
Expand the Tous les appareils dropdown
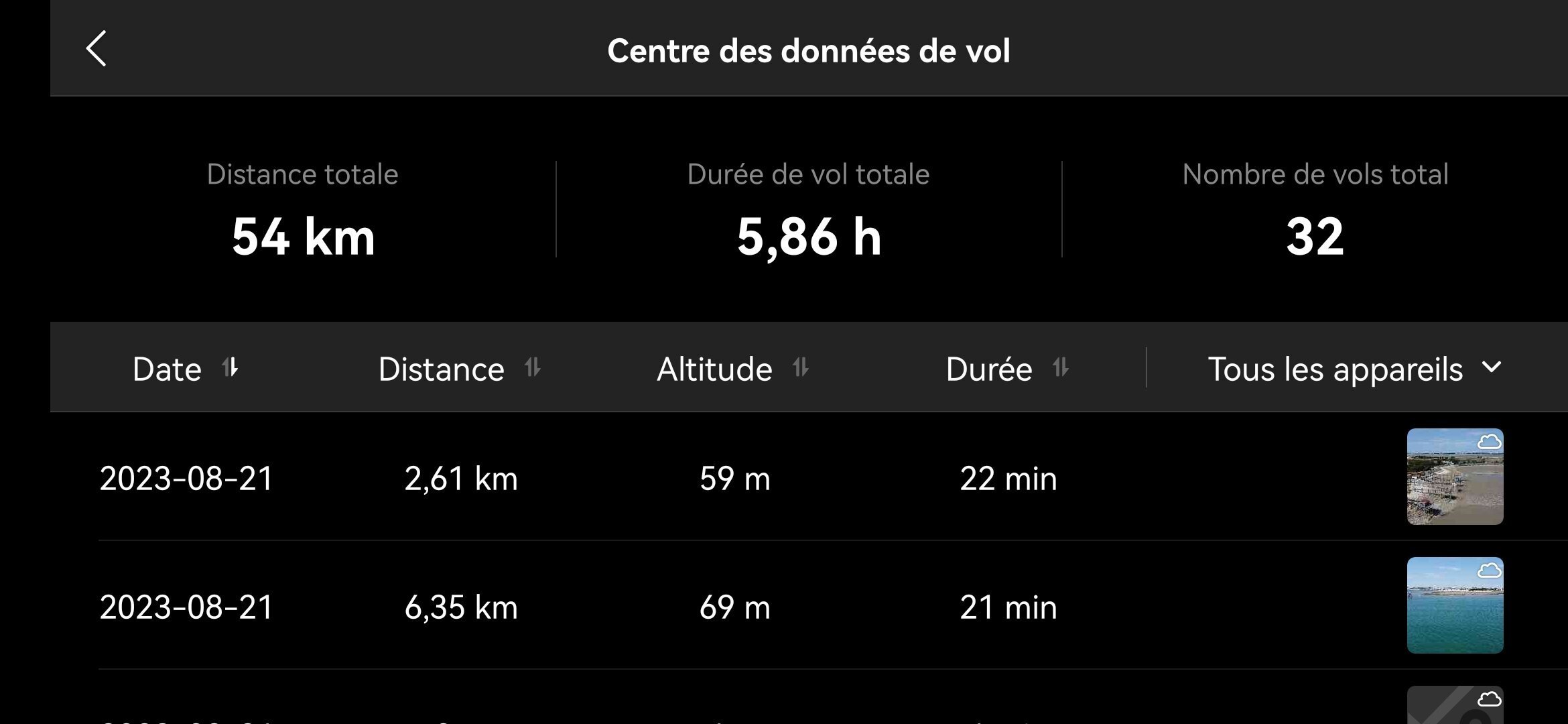[x=1354, y=369]
